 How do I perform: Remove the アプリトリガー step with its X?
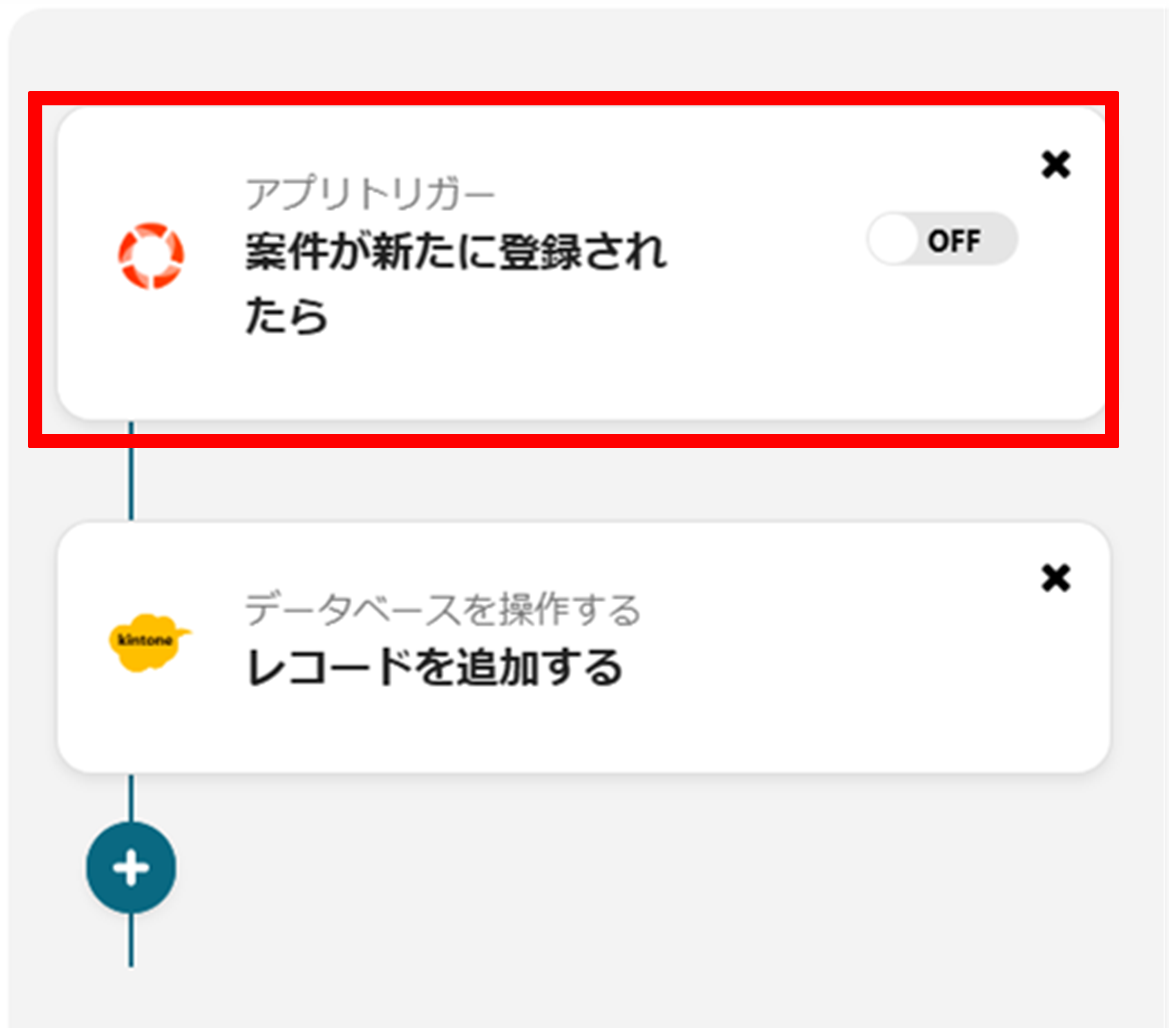pyautogui.click(x=1055, y=165)
